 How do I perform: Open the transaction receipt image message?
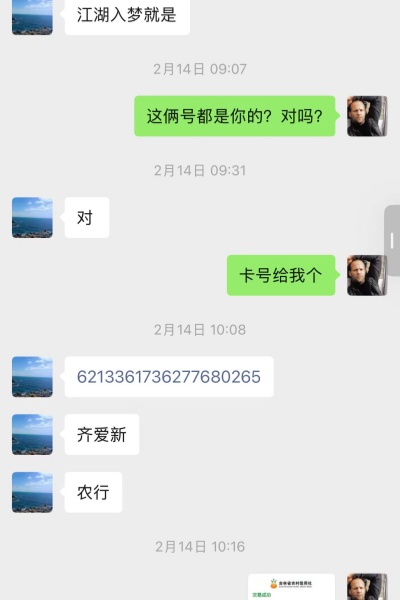click(x=291, y=587)
